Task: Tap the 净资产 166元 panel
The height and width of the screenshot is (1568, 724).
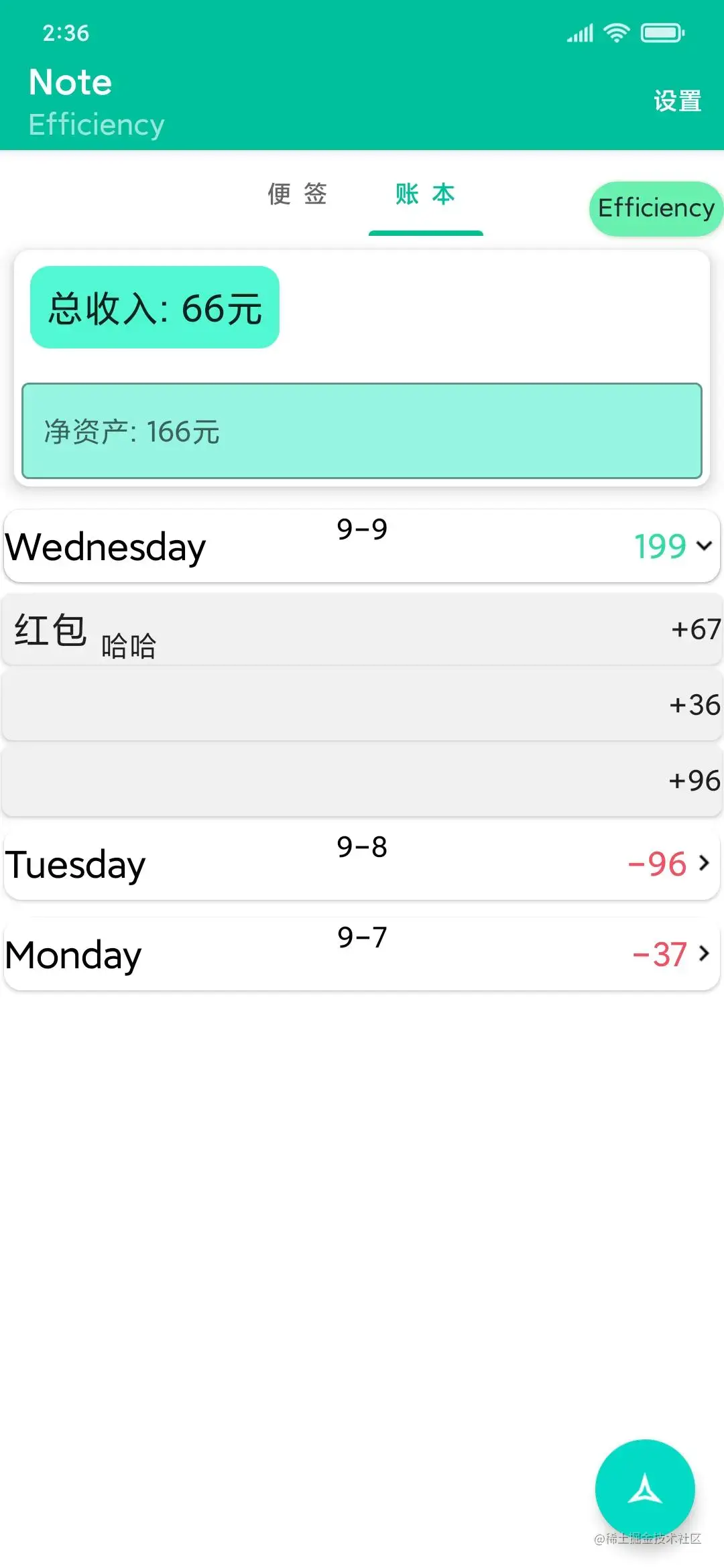Action: point(362,431)
